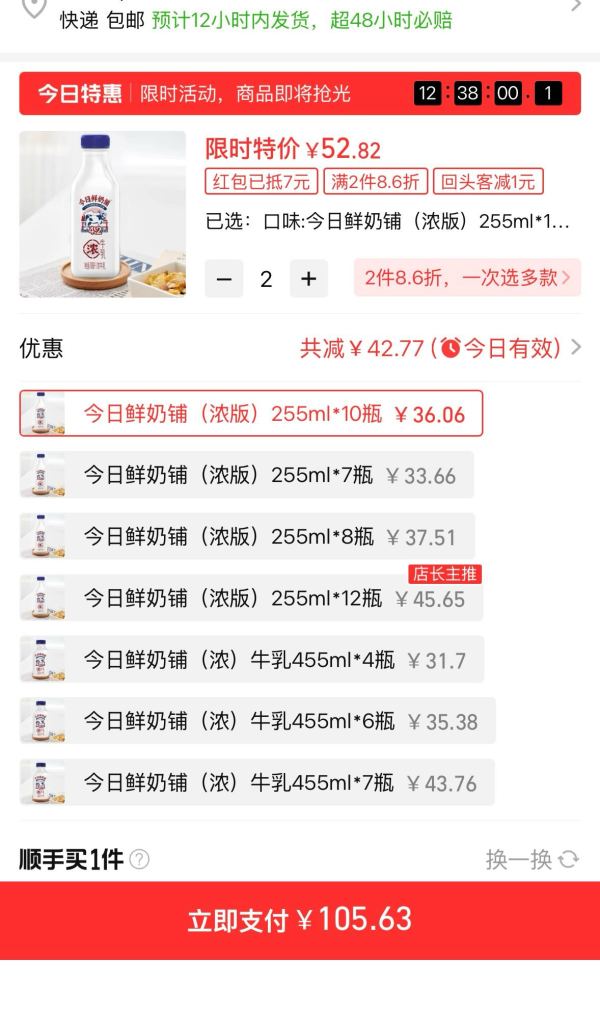Select the 牛乳455ml*7瓶 option
Viewport: 600px width, 1012px height.
click(257, 783)
